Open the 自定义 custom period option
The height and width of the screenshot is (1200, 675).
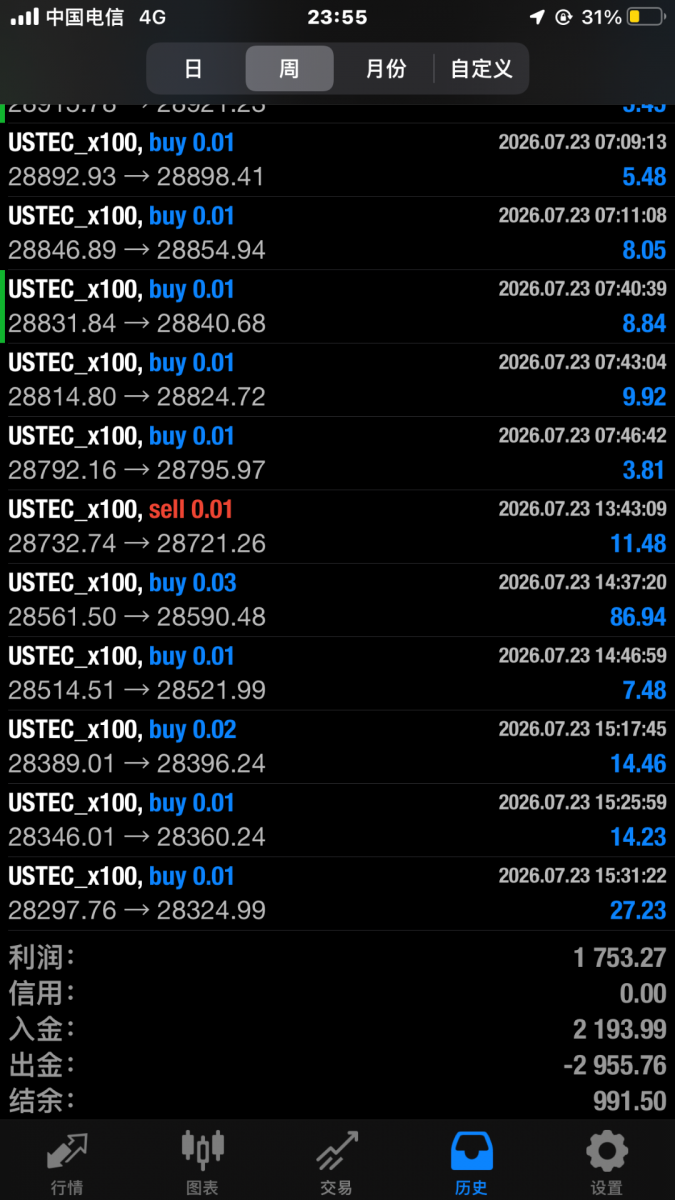point(481,69)
